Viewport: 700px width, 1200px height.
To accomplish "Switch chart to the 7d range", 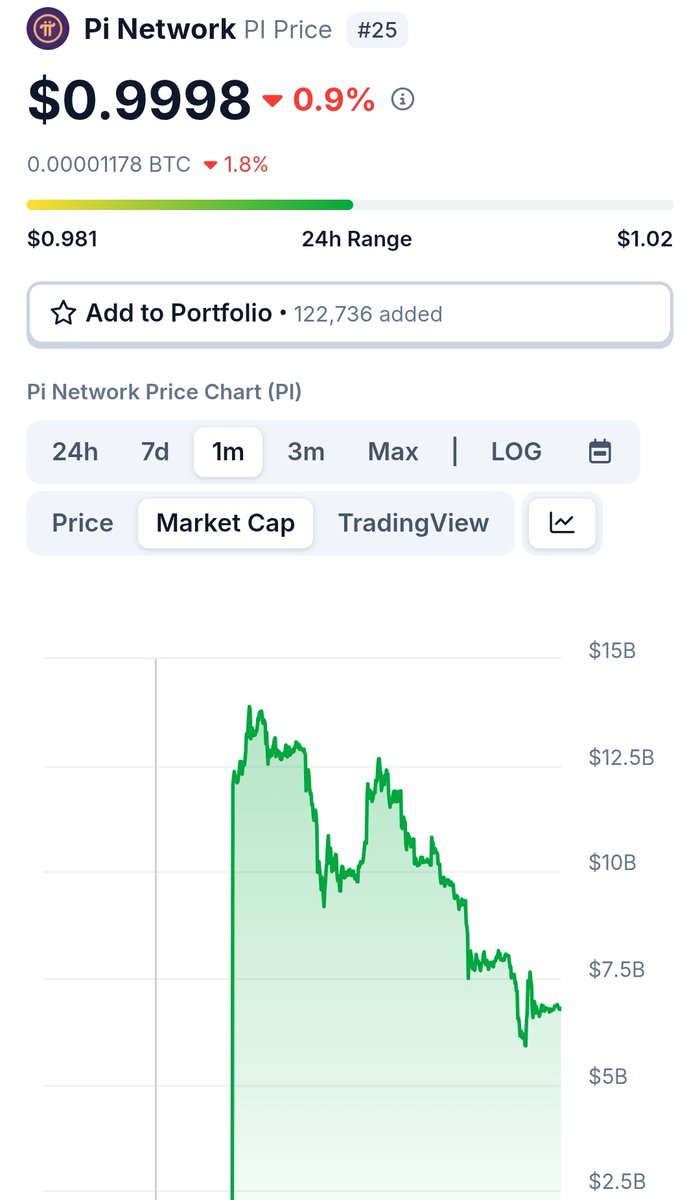I will (x=155, y=452).
